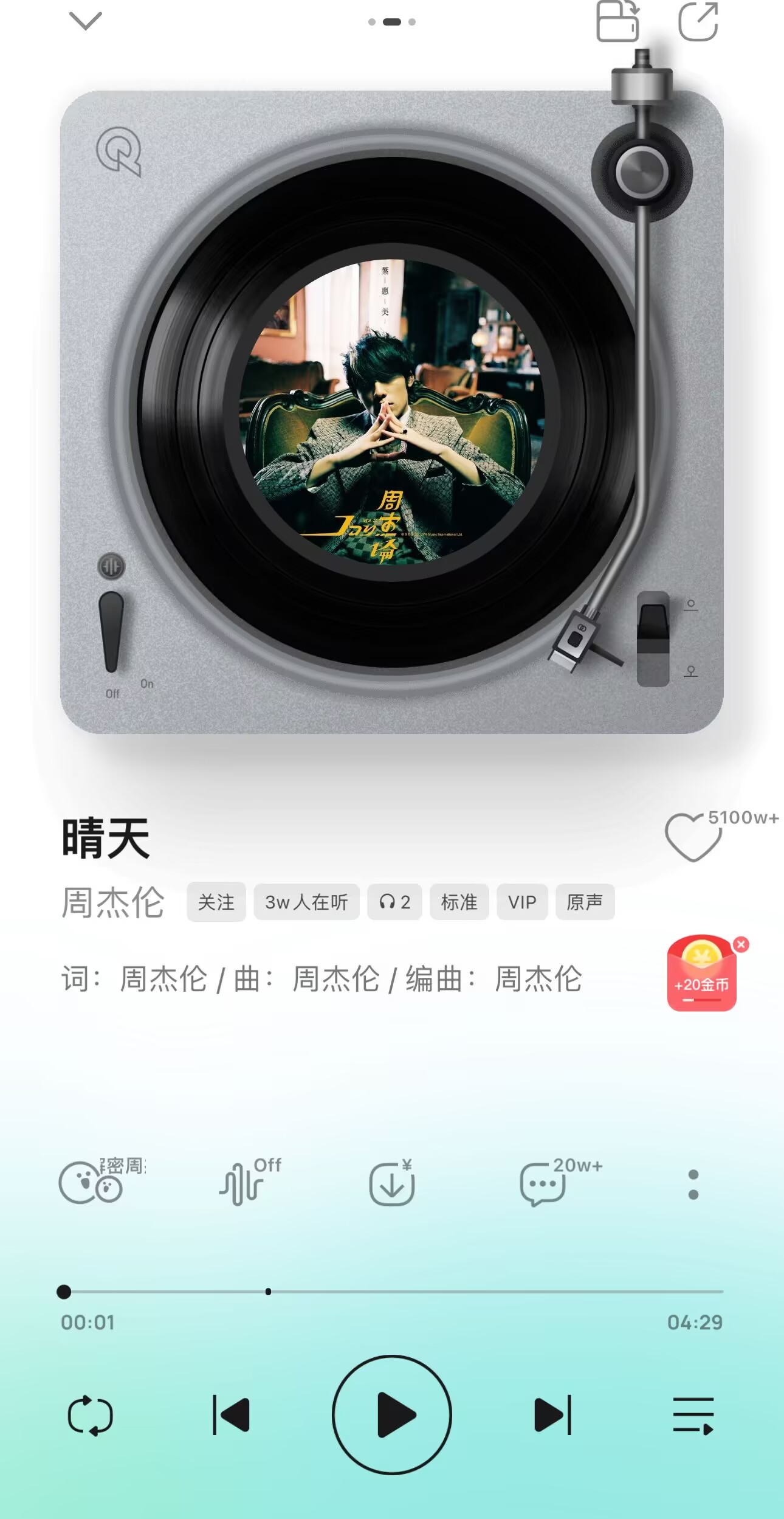Share the song 晴天
784x1519 pixels.
coord(698,21)
